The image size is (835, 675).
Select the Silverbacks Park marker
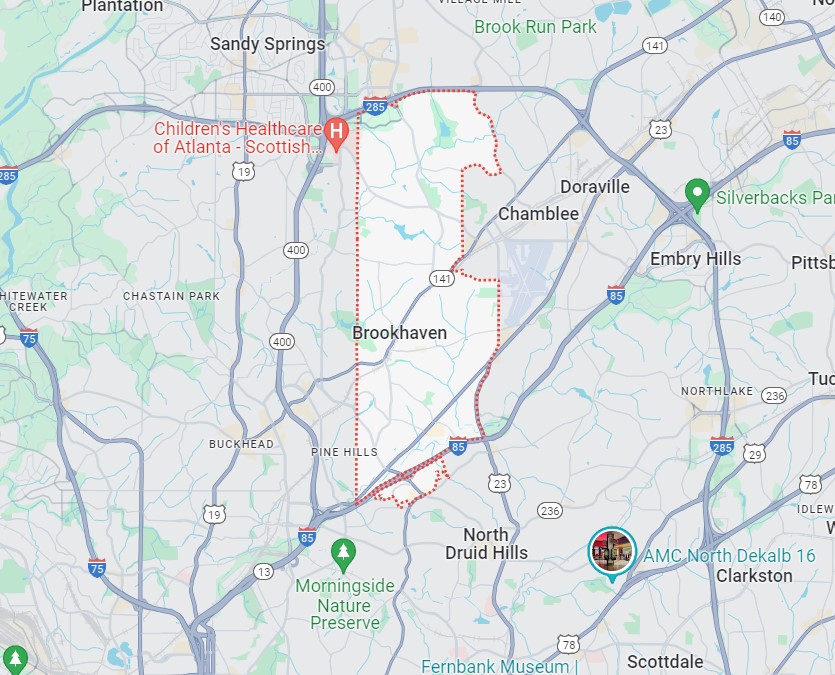pyautogui.click(x=697, y=191)
